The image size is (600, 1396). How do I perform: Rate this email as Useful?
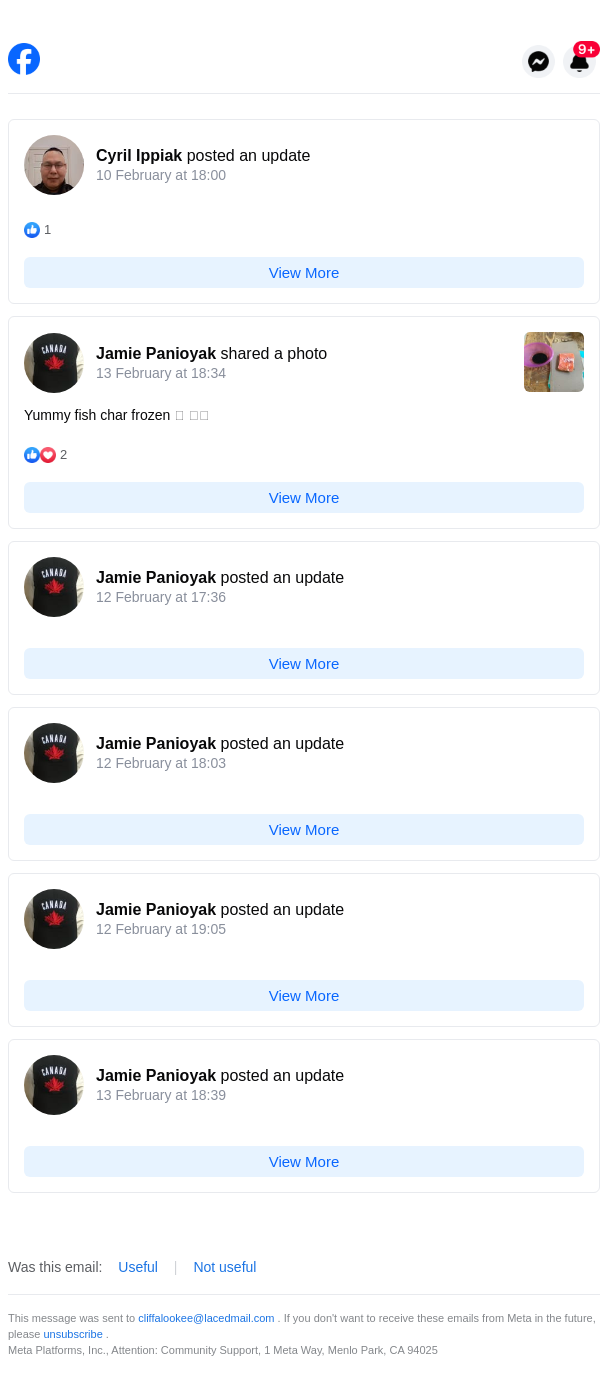tap(138, 1267)
